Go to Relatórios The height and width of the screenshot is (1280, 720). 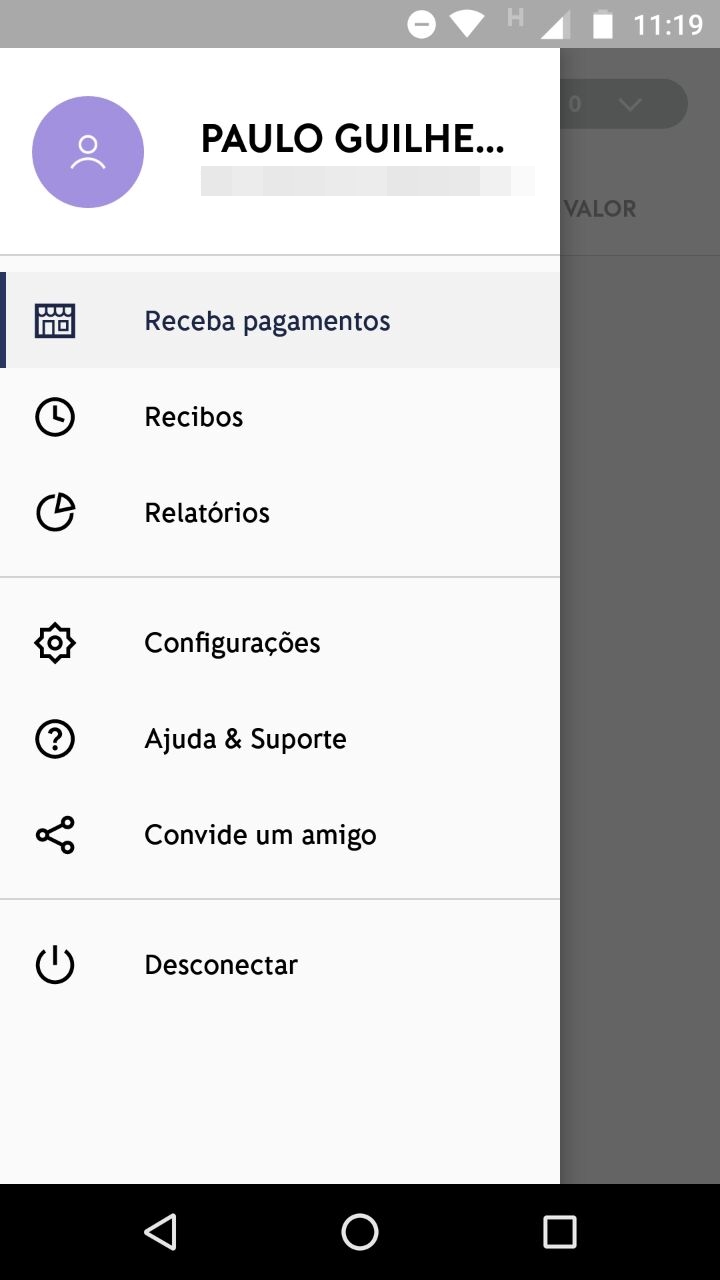[x=280, y=512]
